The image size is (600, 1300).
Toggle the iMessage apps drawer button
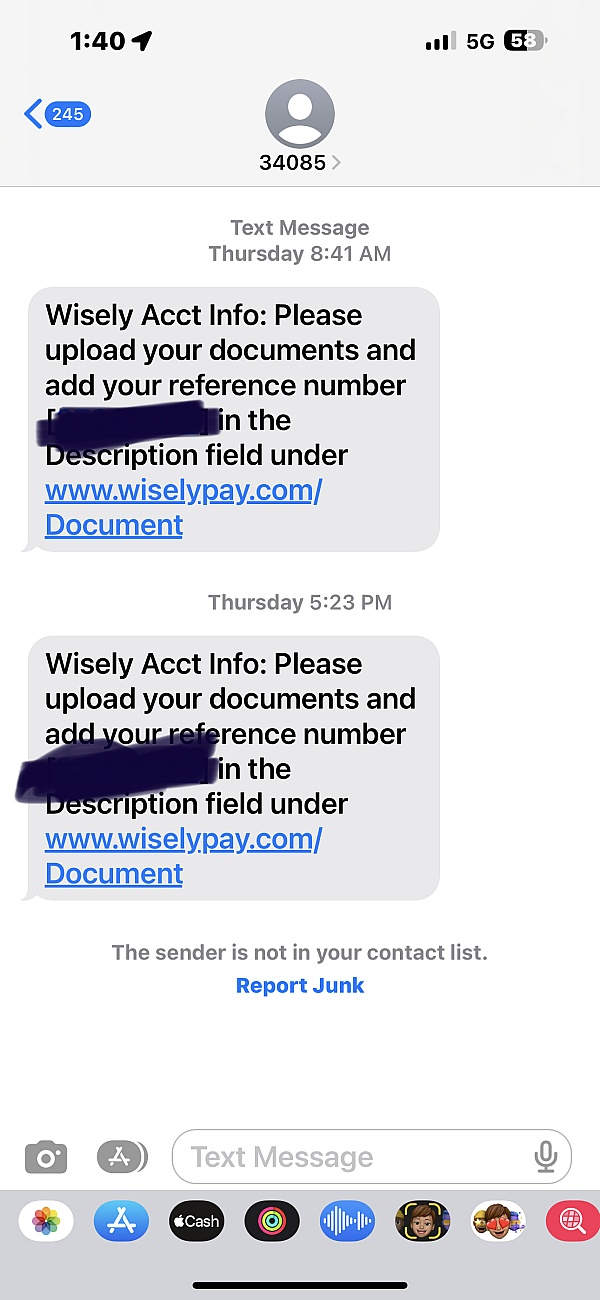pos(122,1157)
